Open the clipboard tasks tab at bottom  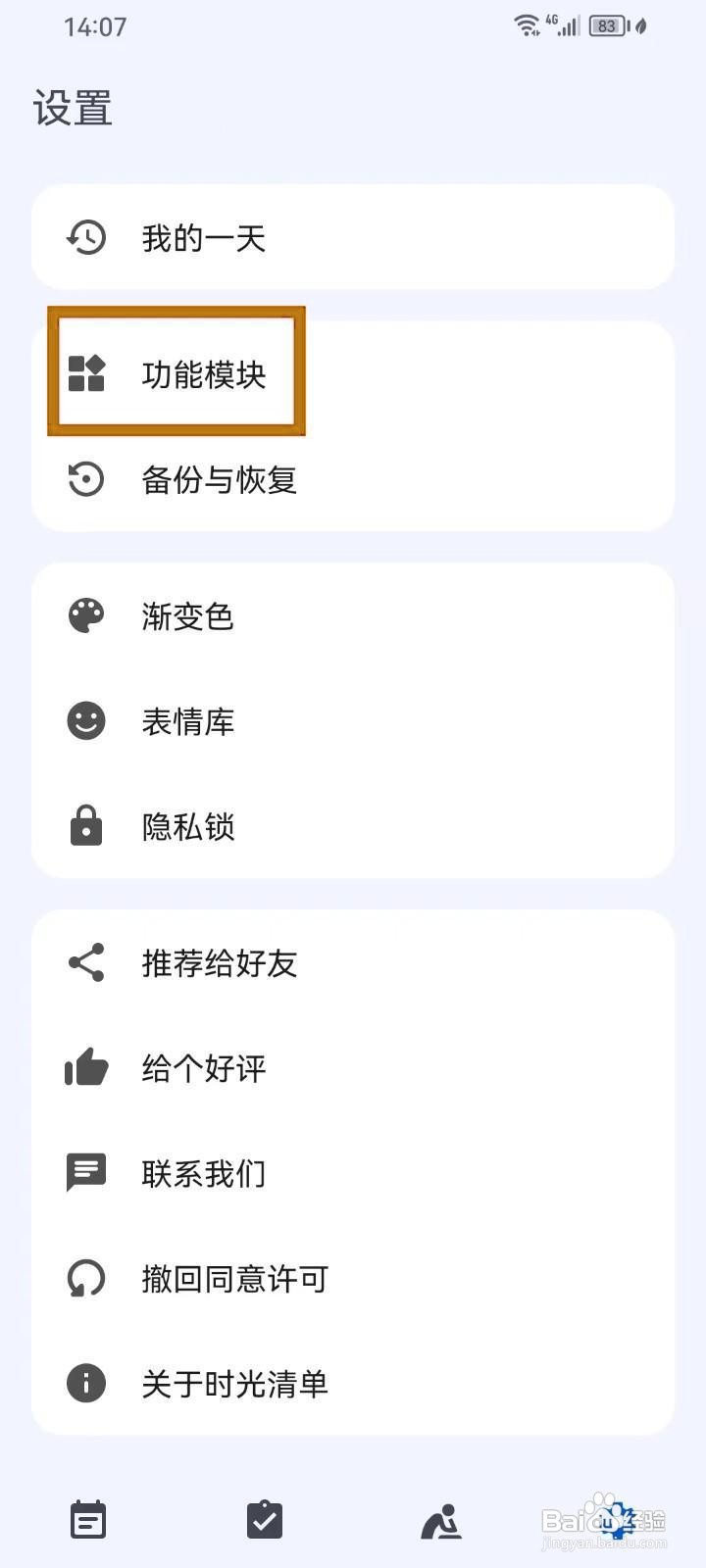[263, 1520]
